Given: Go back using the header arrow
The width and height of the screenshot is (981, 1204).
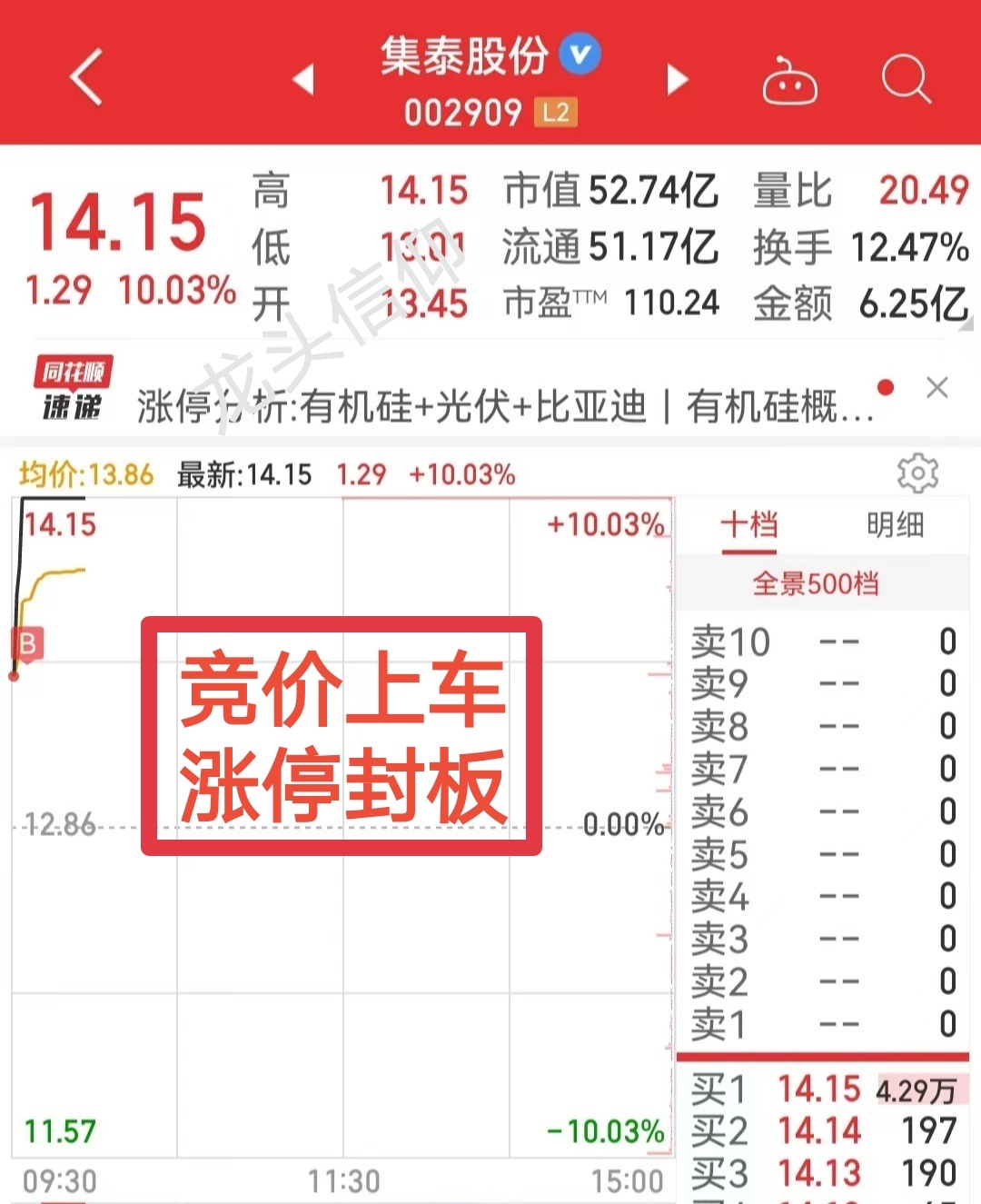Looking at the screenshot, I should 86,78.
